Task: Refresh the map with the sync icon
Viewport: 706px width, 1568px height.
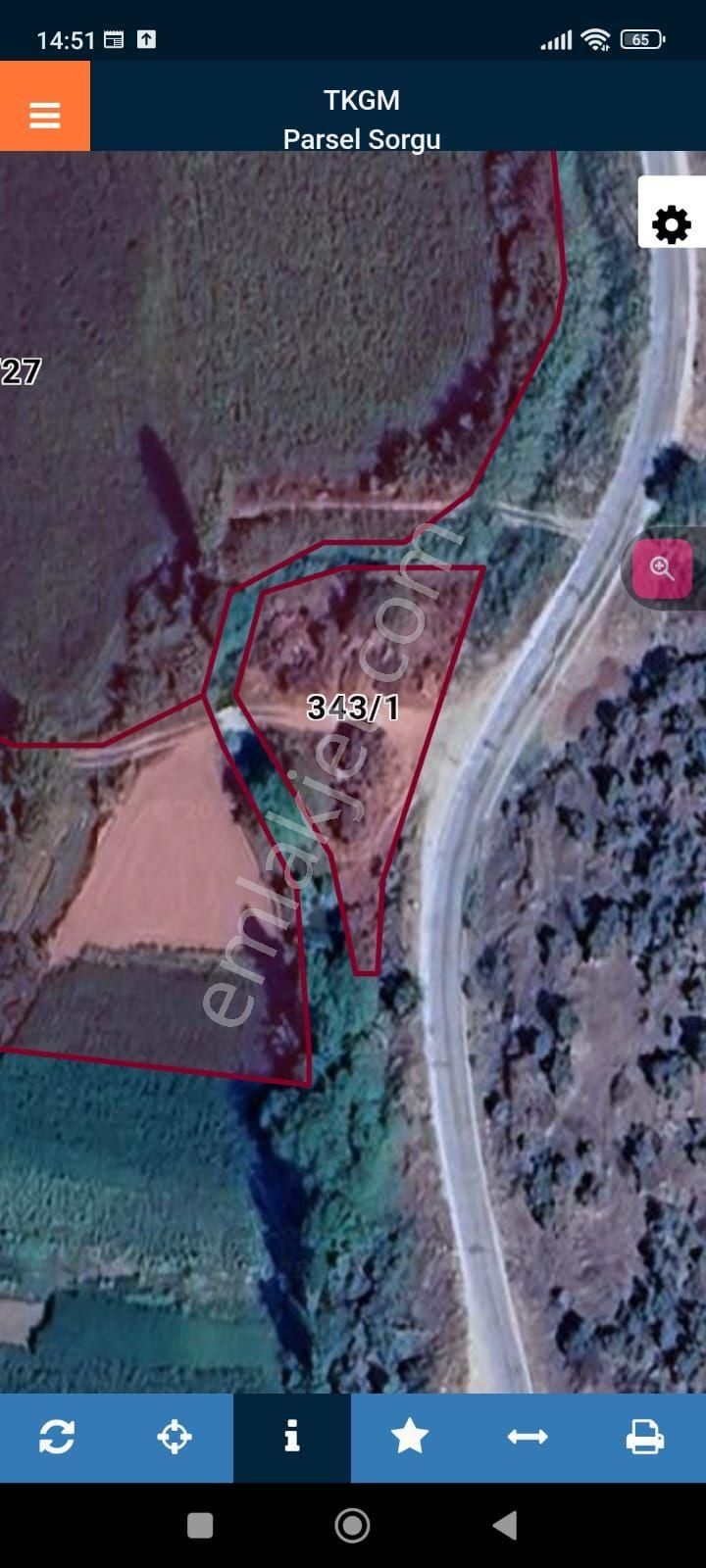Action: point(57,1437)
